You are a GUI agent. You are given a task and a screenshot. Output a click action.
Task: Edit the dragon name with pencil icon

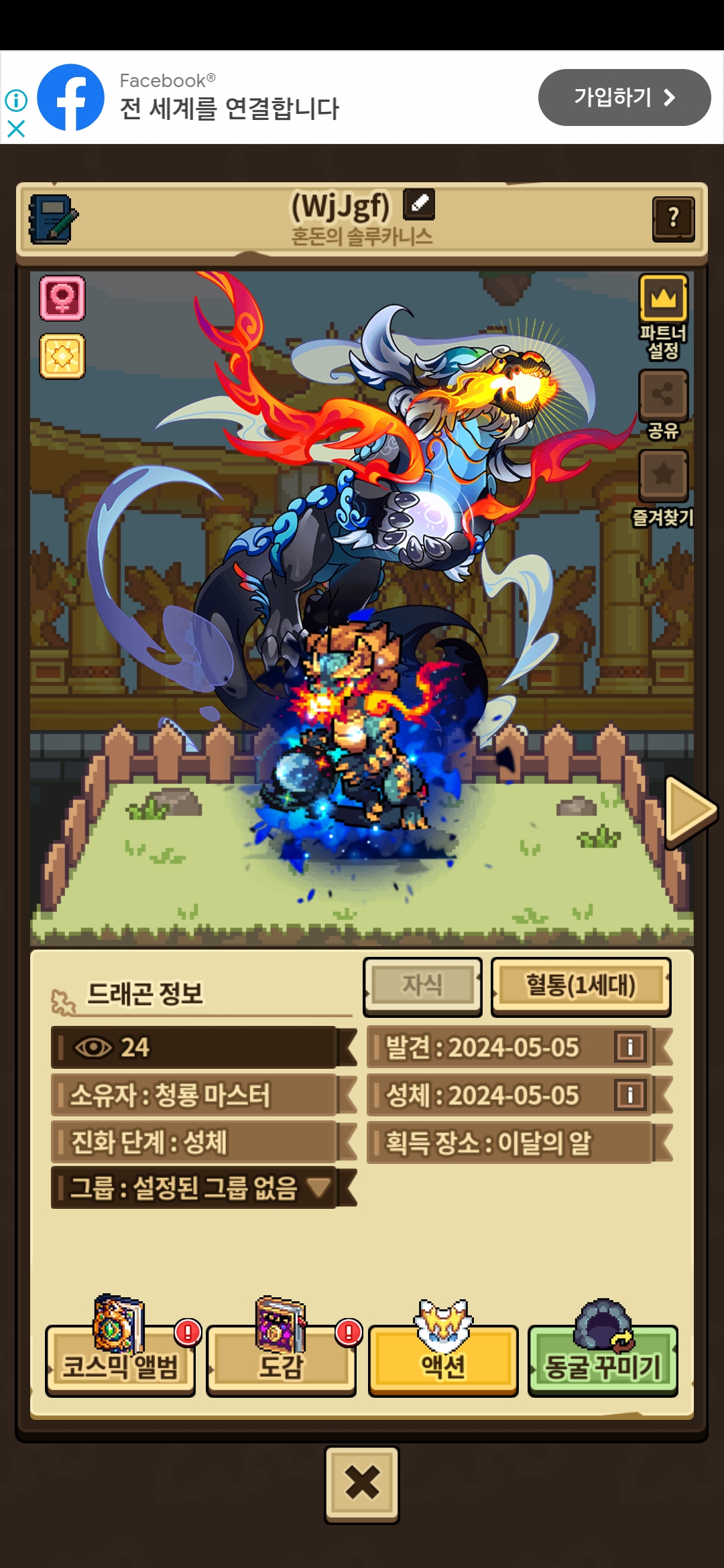click(419, 204)
